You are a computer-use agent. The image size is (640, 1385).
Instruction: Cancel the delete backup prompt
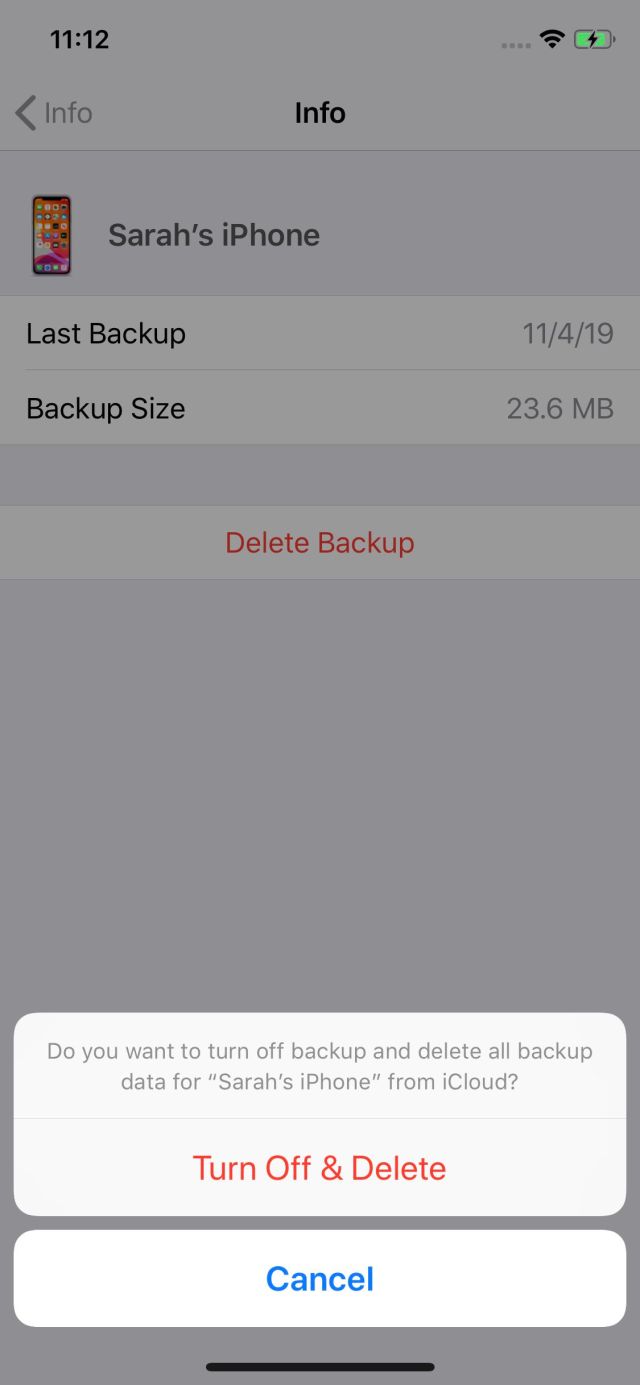coord(320,1278)
